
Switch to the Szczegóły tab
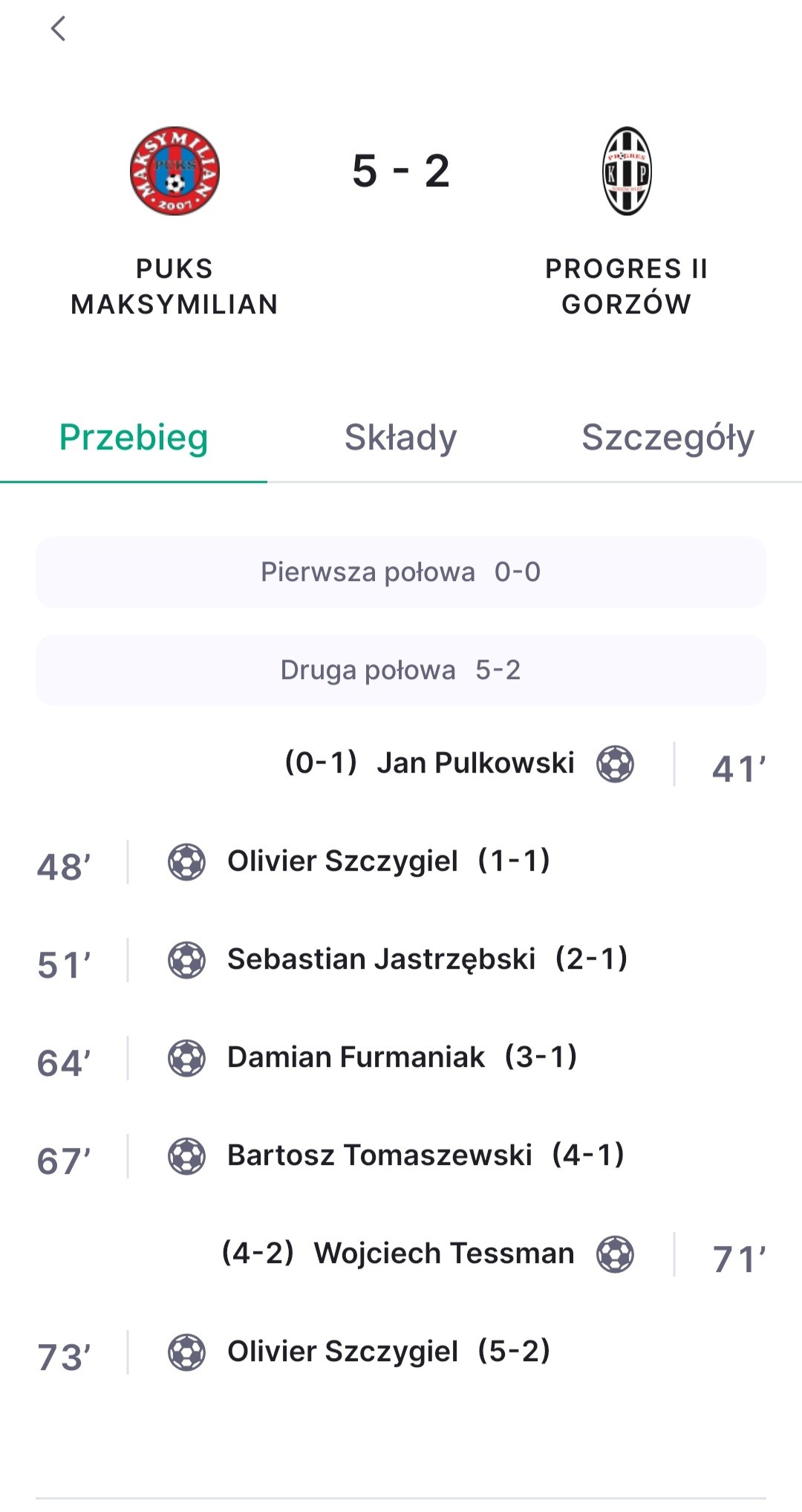668,438
